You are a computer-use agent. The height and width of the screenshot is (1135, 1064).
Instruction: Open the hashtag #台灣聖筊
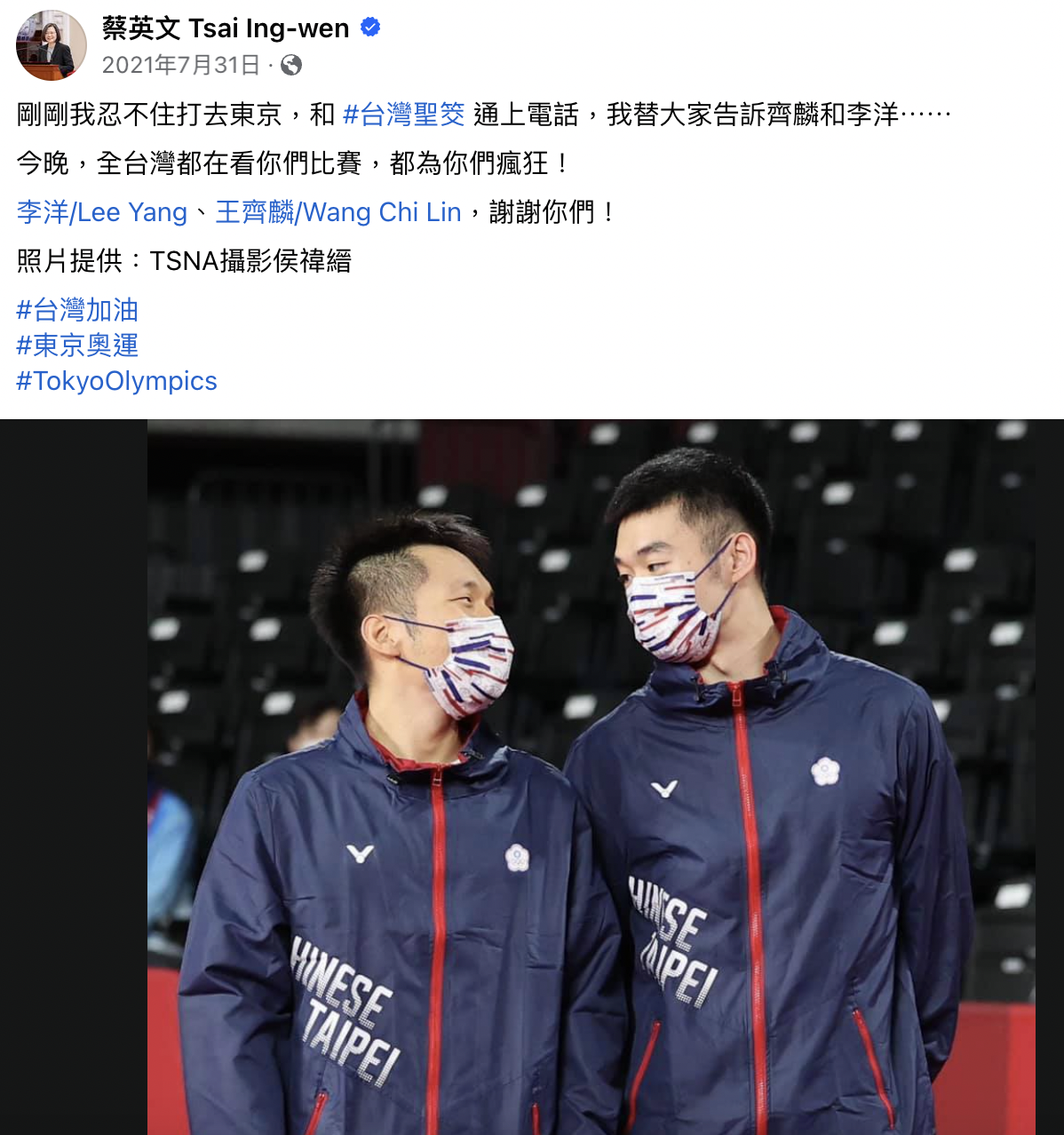404,115
